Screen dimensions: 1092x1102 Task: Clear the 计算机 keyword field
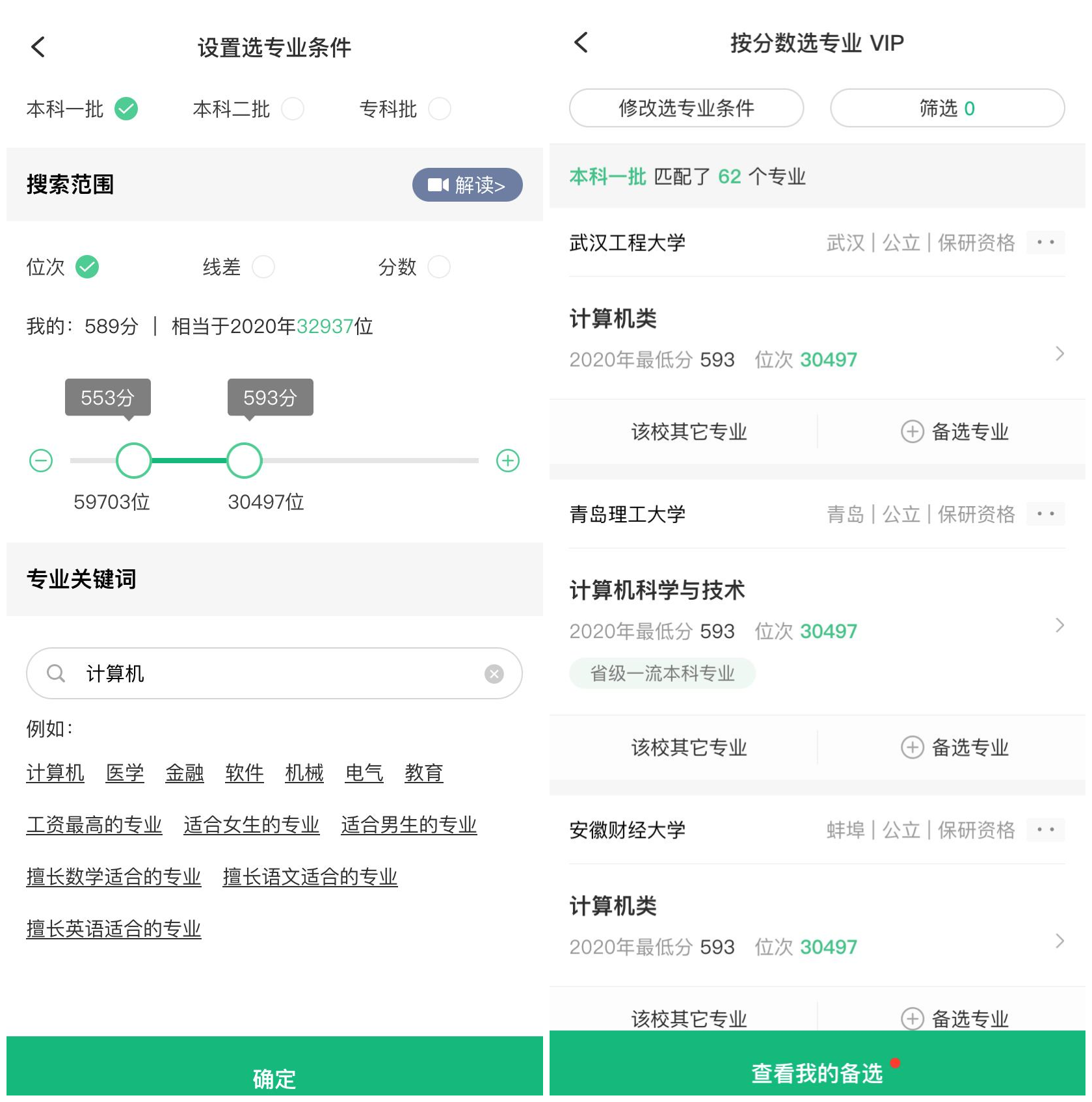(x=494, y=674)
